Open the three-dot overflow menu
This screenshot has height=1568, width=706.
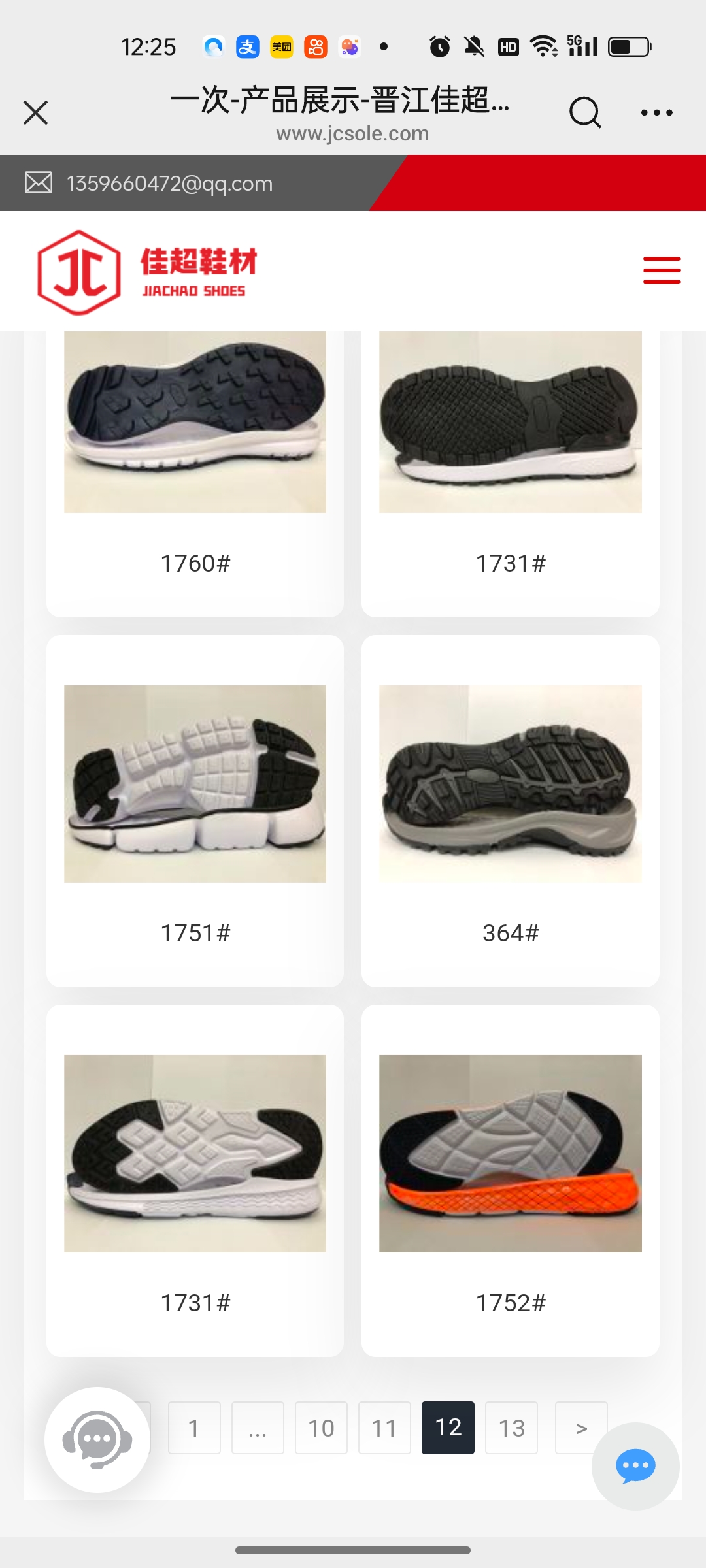pyautogui.click(x=656, y=112)
